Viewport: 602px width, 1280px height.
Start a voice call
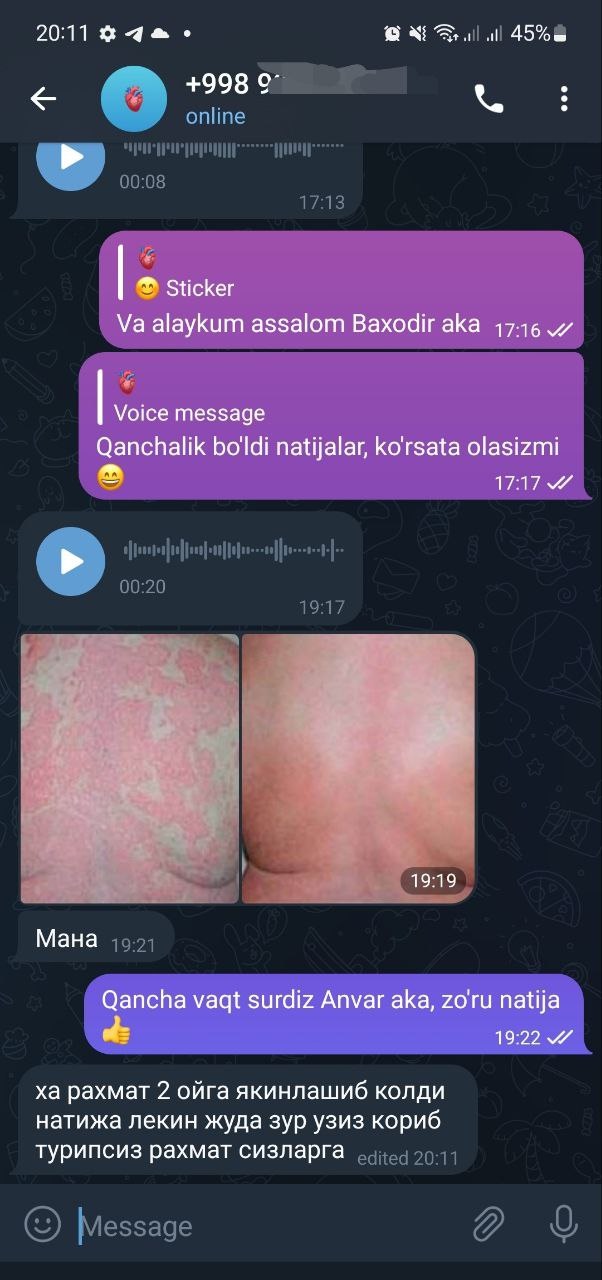tap(489, 98)
